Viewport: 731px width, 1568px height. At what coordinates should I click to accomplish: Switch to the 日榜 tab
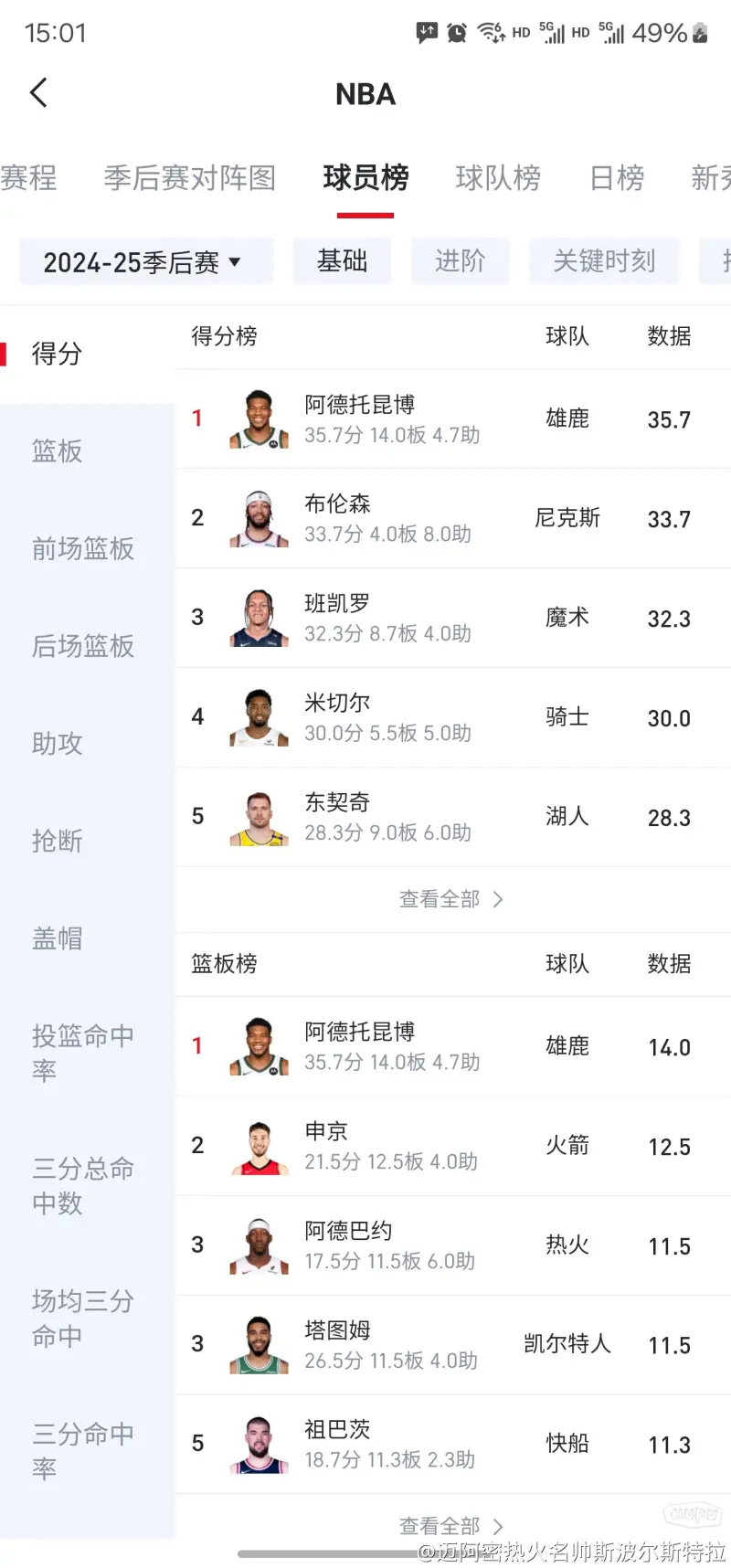pyautogui.click(x=617, y=177)
